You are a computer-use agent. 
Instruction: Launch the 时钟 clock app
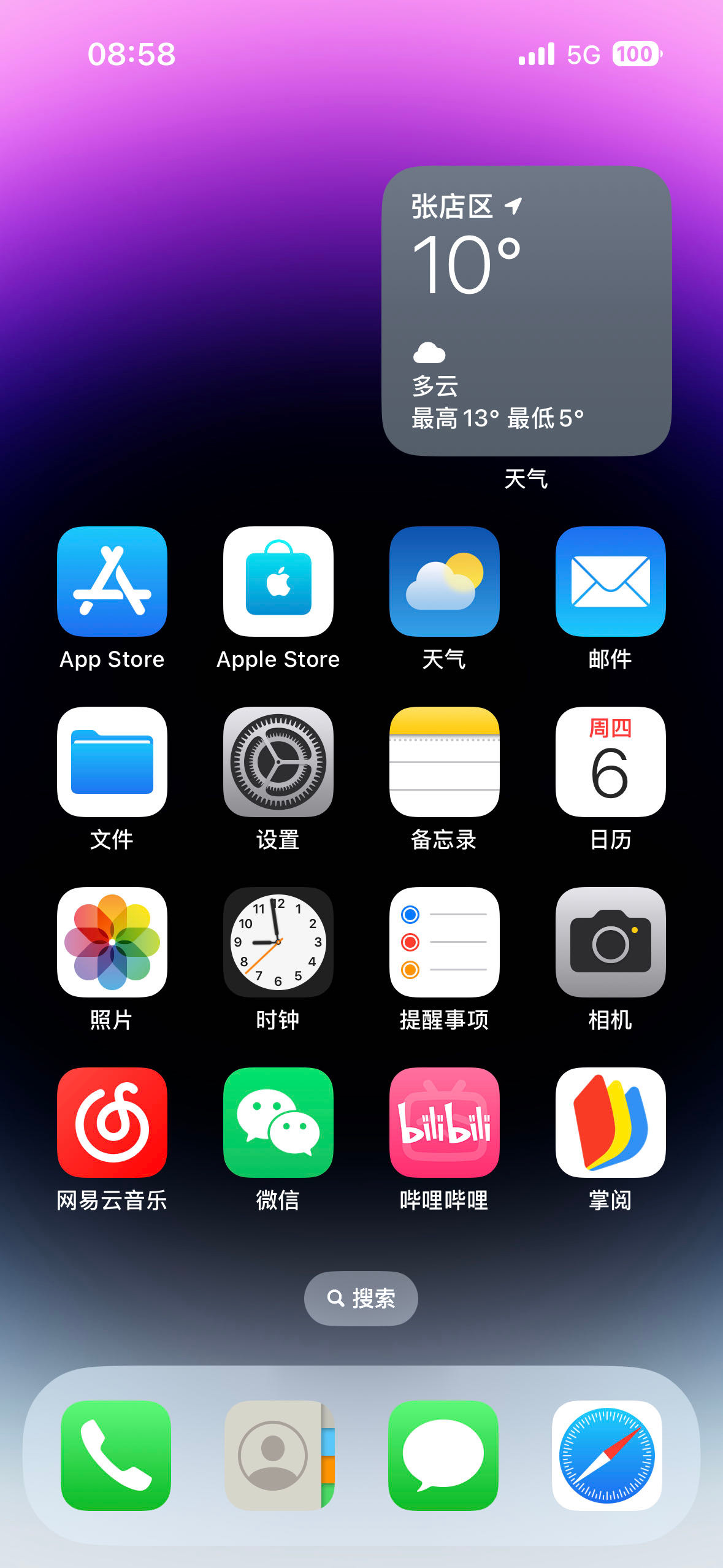278,942
